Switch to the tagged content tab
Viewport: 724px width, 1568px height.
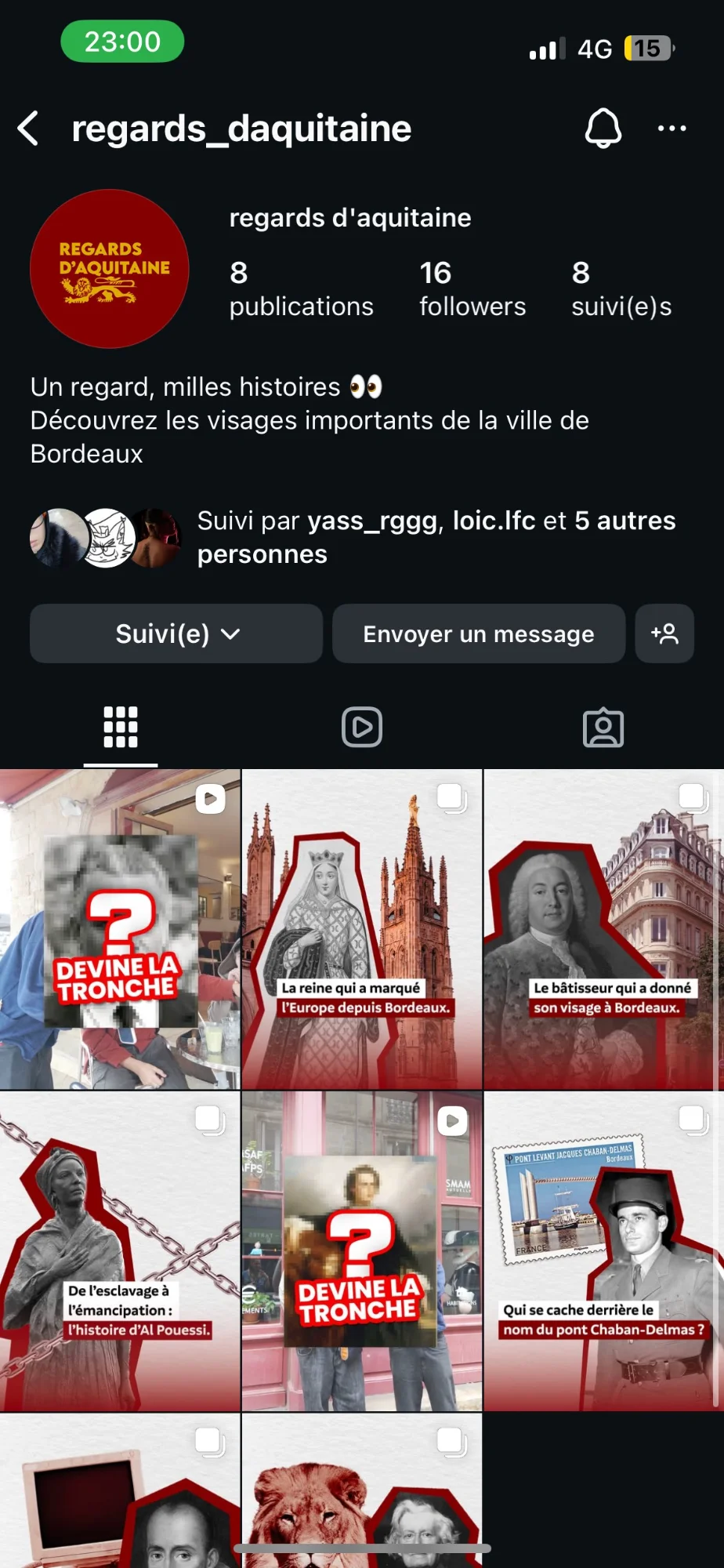603,727
